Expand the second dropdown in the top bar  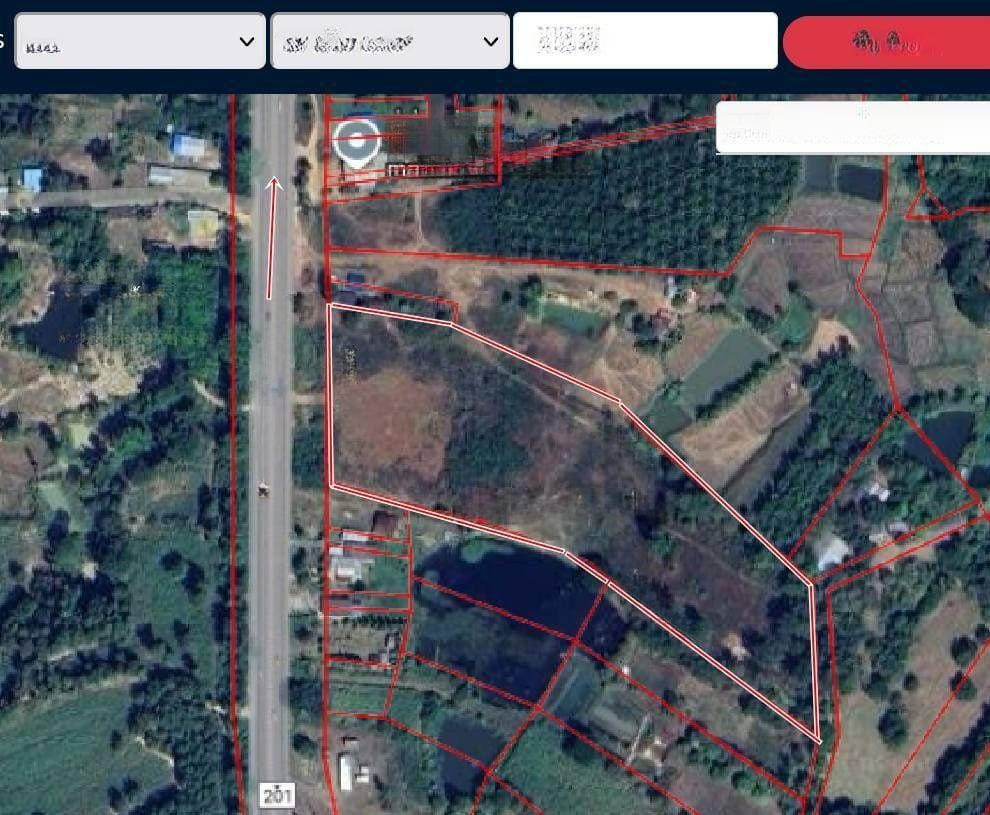[x=388, y=41]
